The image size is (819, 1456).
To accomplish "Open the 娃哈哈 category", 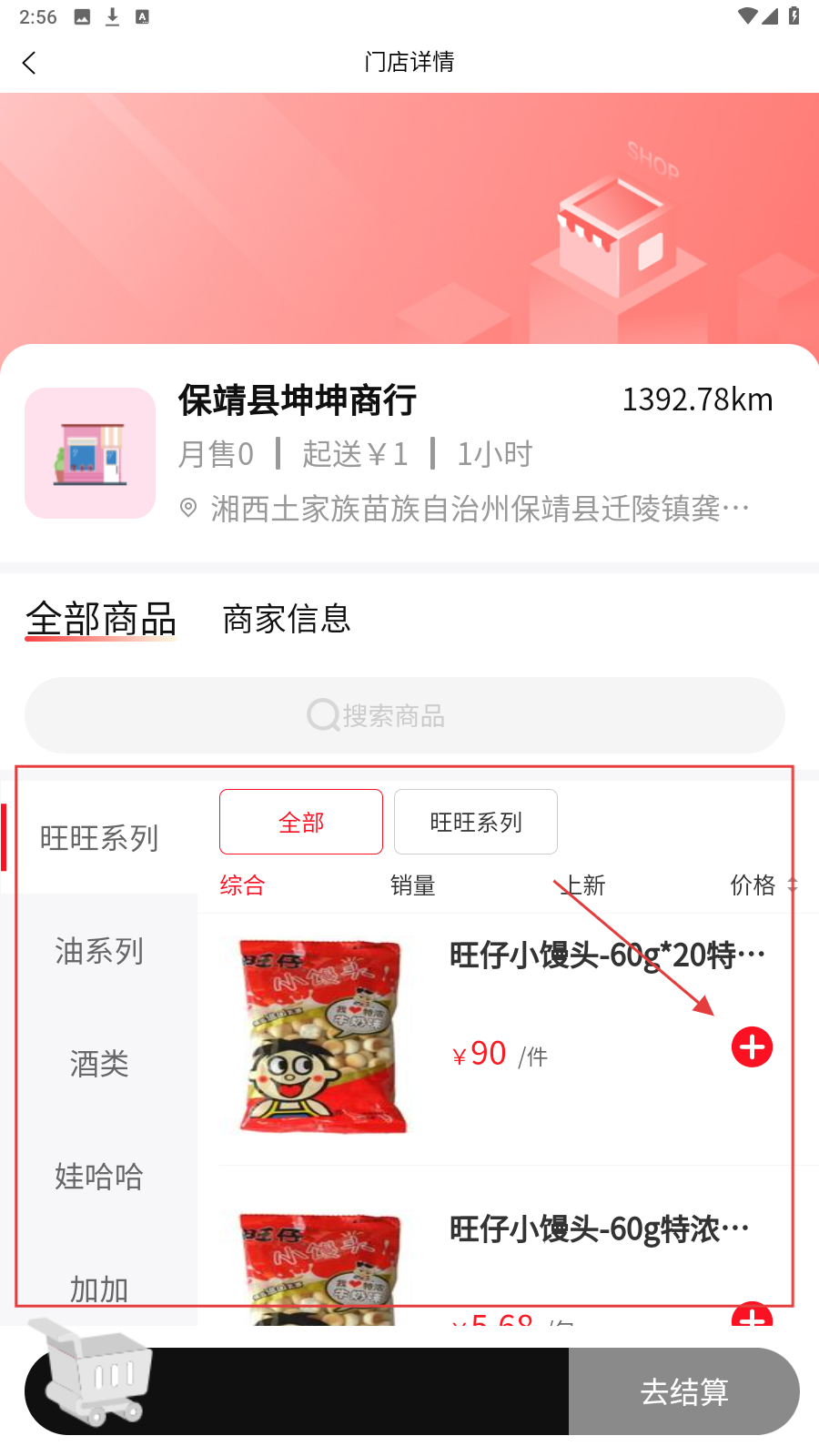I will [x=99, y=1176].
